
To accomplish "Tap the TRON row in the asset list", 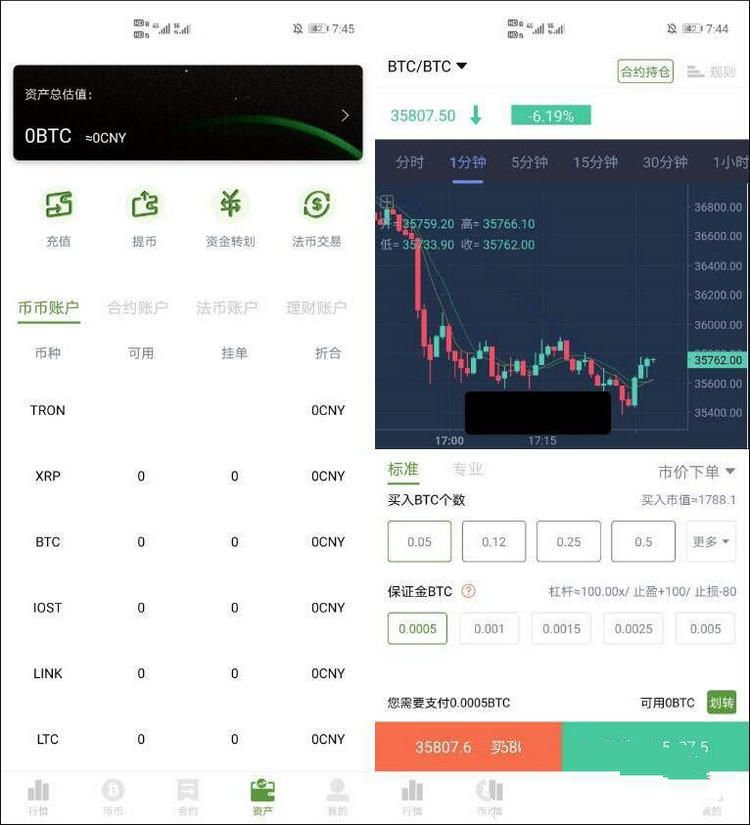I will pyautogui.click(x=46, y=410).
